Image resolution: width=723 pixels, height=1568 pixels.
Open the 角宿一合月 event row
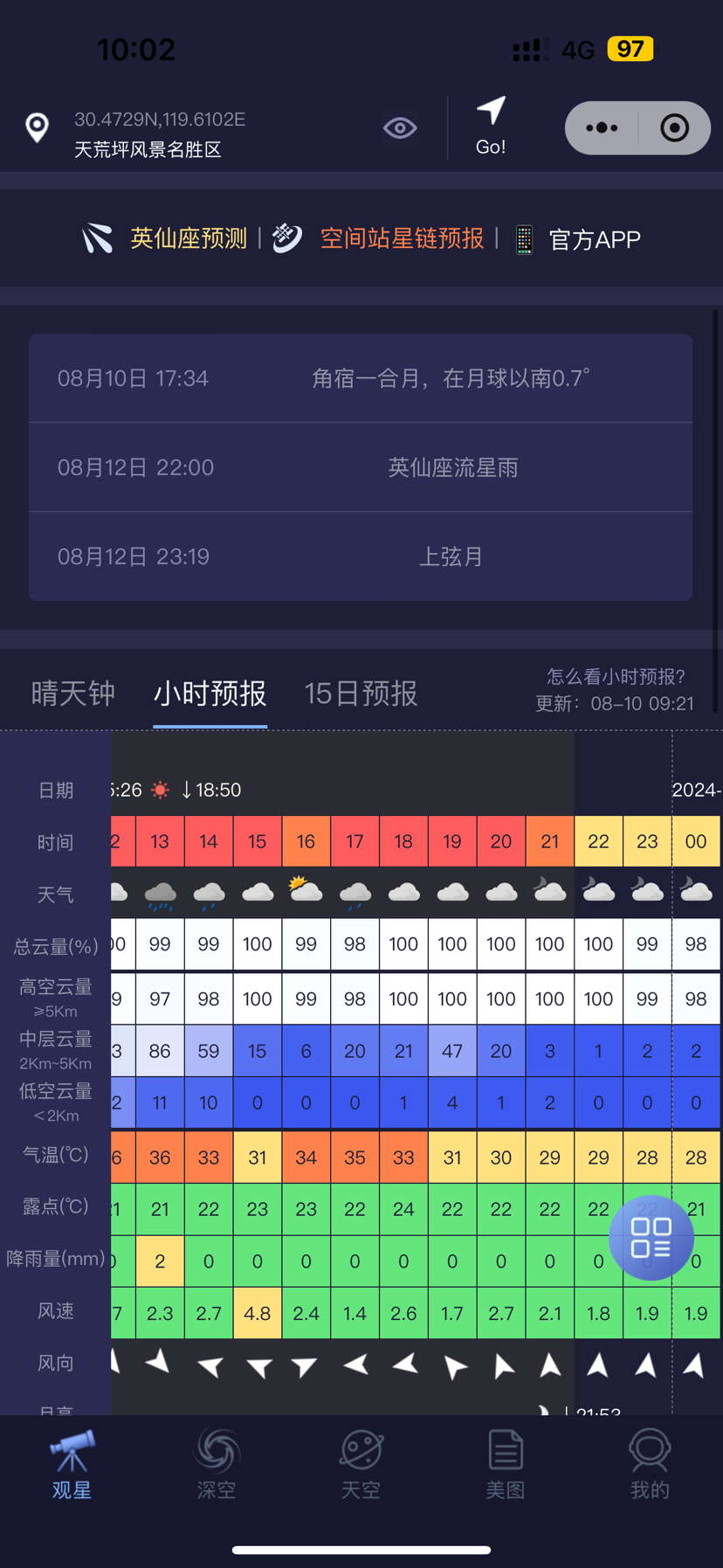(361, 378)
